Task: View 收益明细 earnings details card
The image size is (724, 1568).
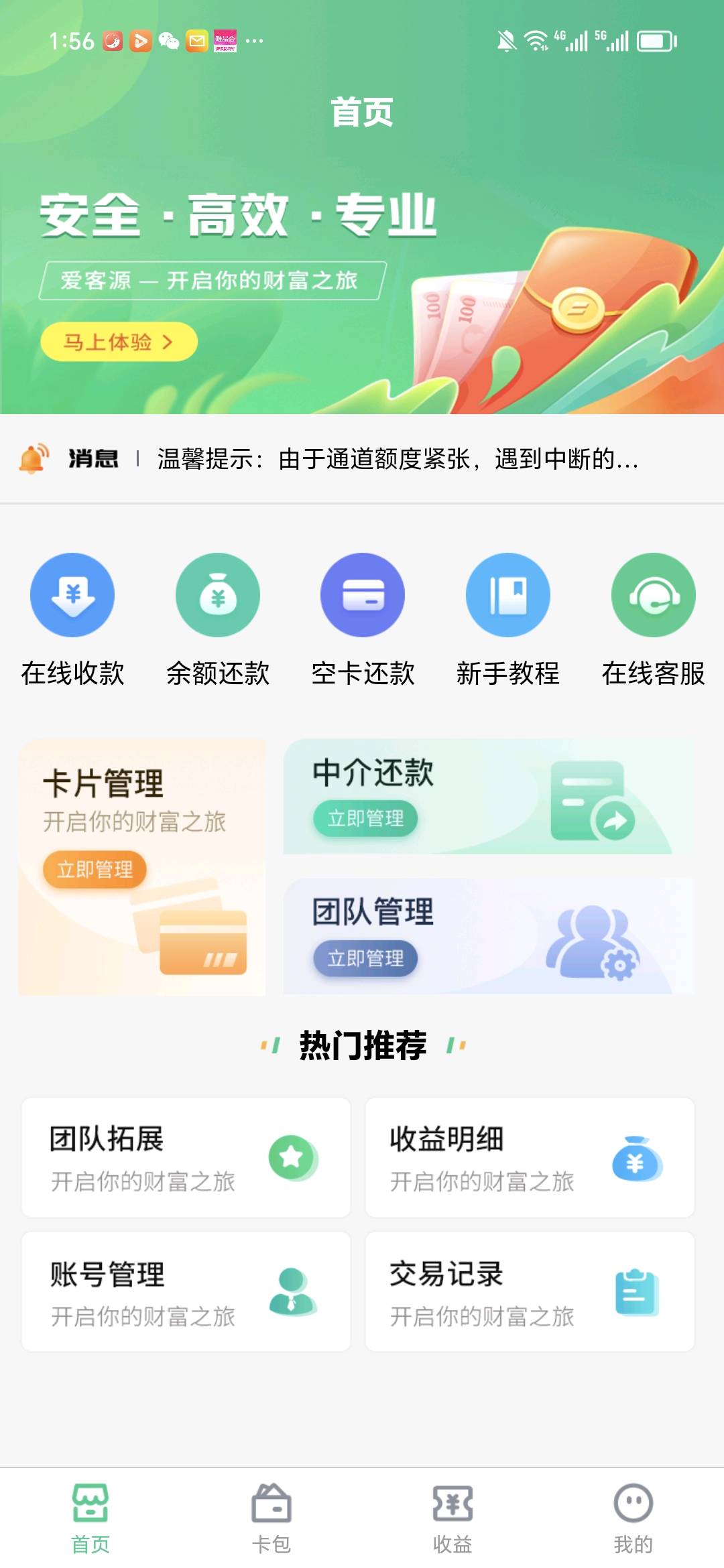Action: [x=530, y=1157]
